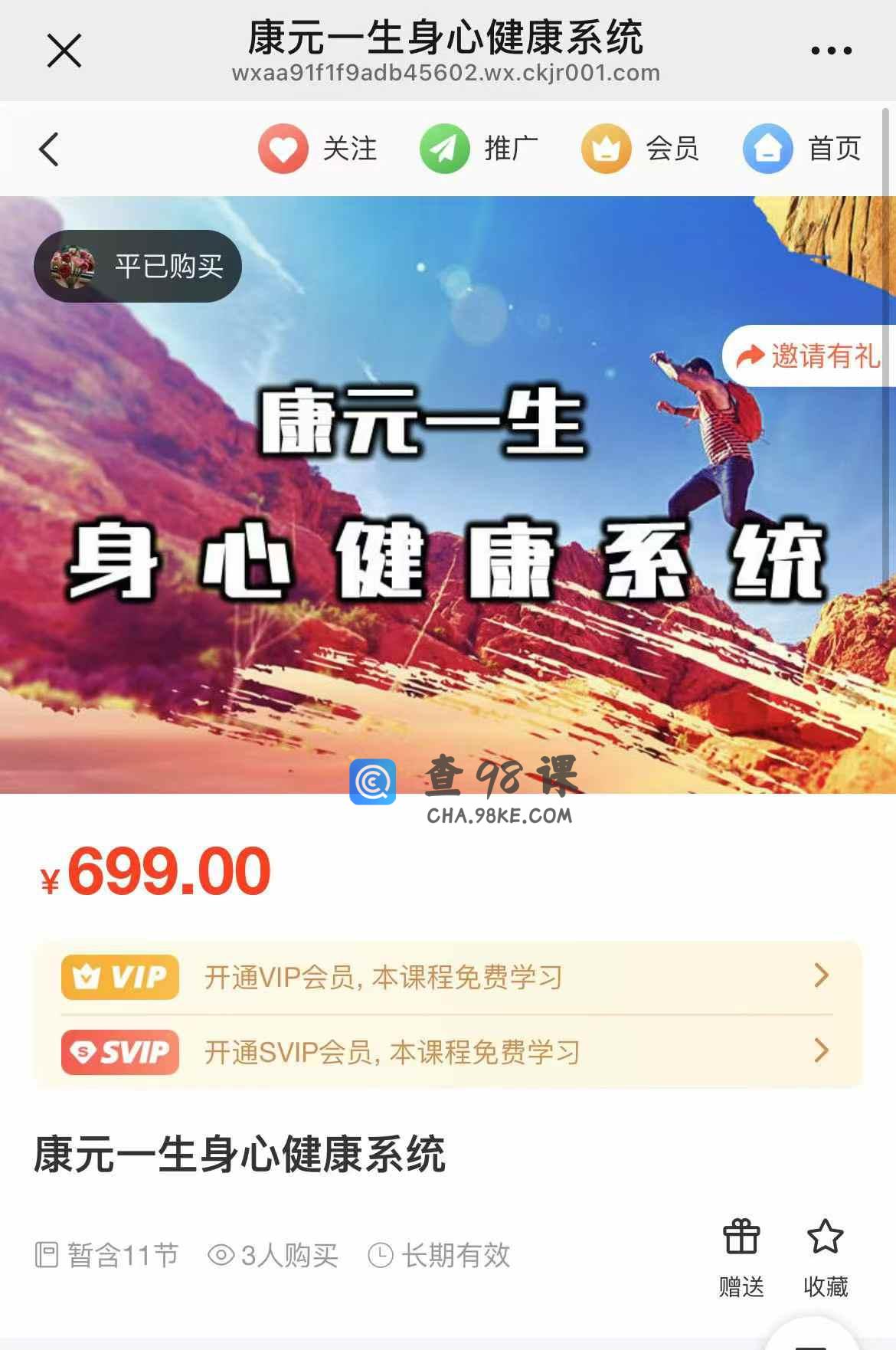Go to the 首页 home page
The width and height of the screenshot is (896, 1350).
[802, 149]
